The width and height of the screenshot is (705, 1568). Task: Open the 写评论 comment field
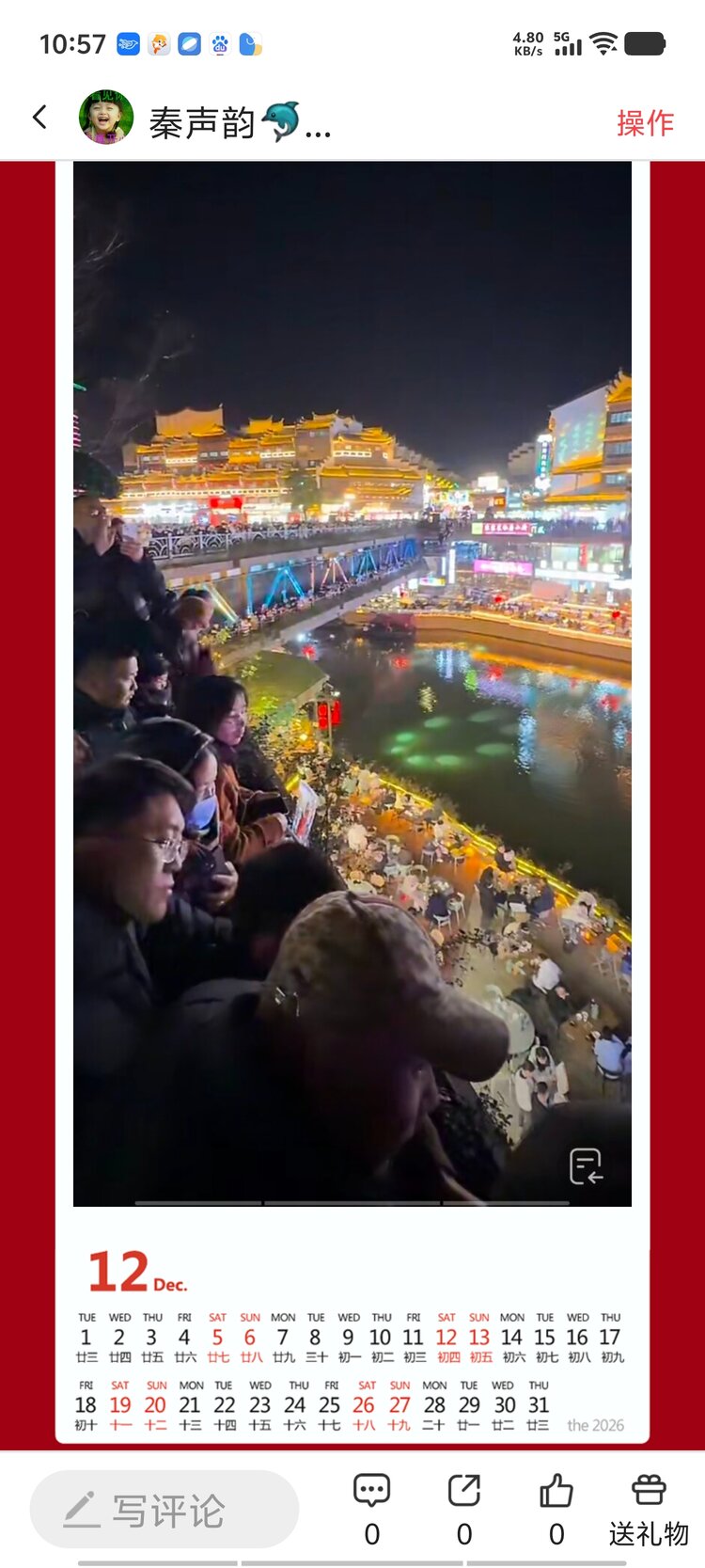coord(164,1509)
